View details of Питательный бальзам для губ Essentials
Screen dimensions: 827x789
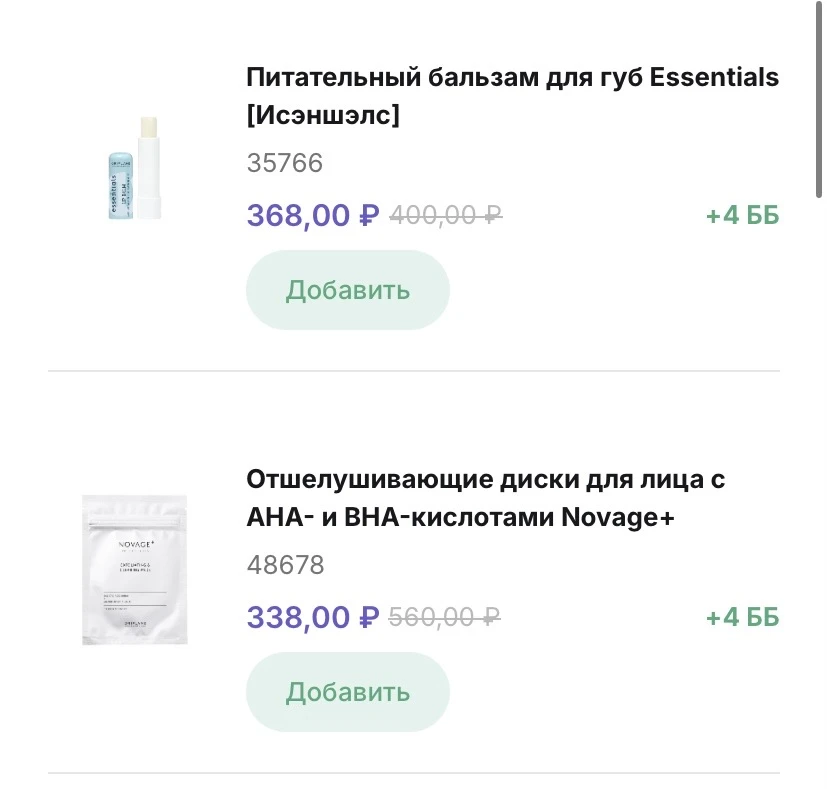[511, 96]
